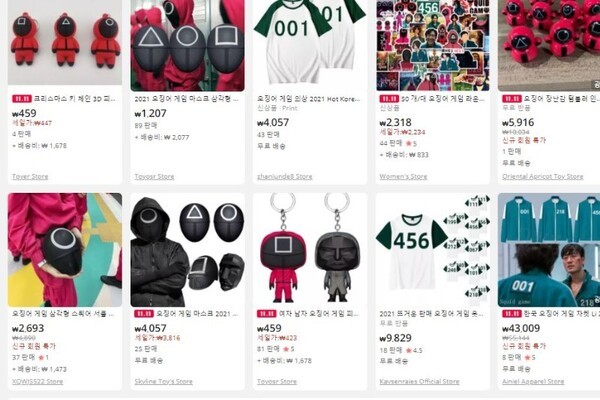Viewport: 600px width, 400px height.
Task: Visit Amiel Apparel Store
Action: [x=535, y=381]
